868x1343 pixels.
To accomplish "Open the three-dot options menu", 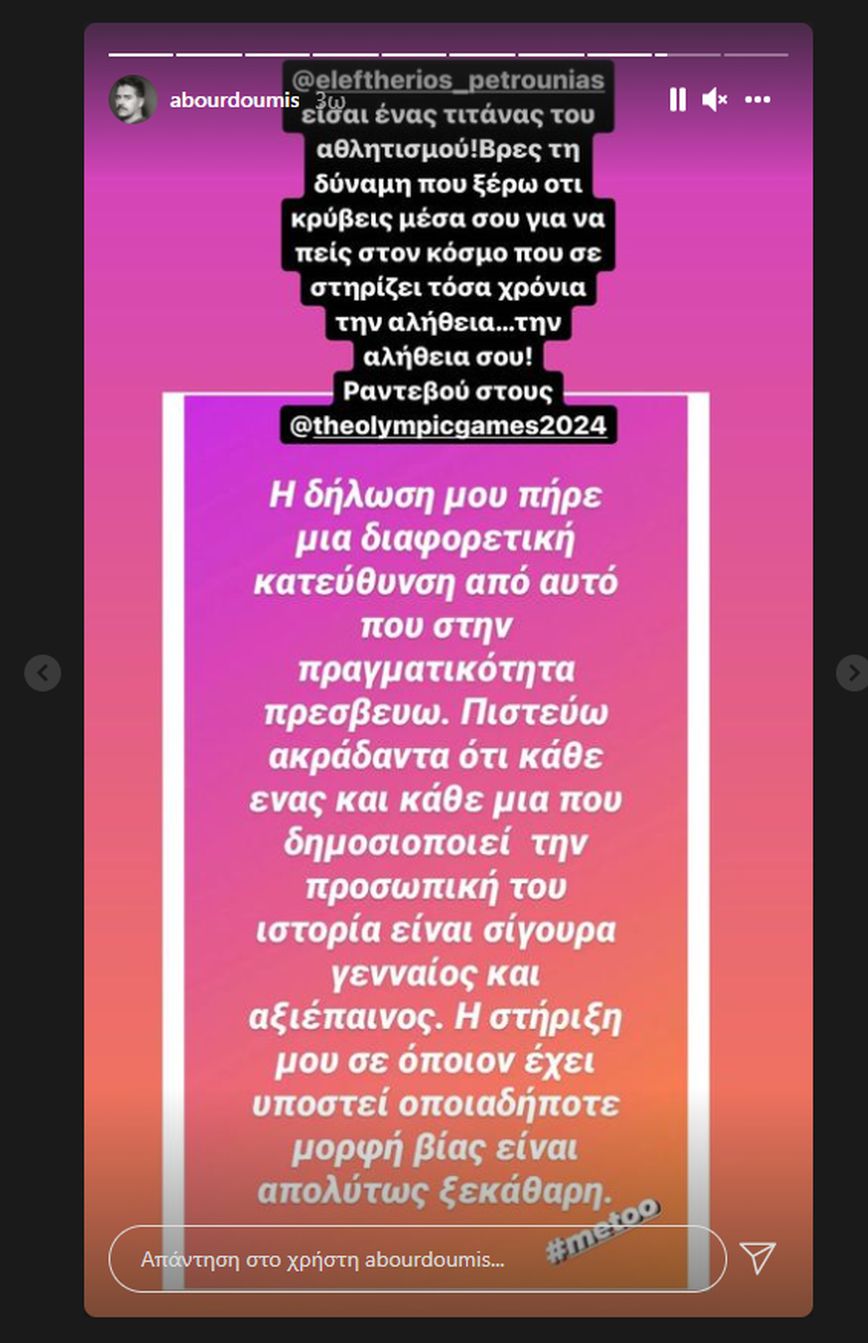I will [x=758, y=99].
